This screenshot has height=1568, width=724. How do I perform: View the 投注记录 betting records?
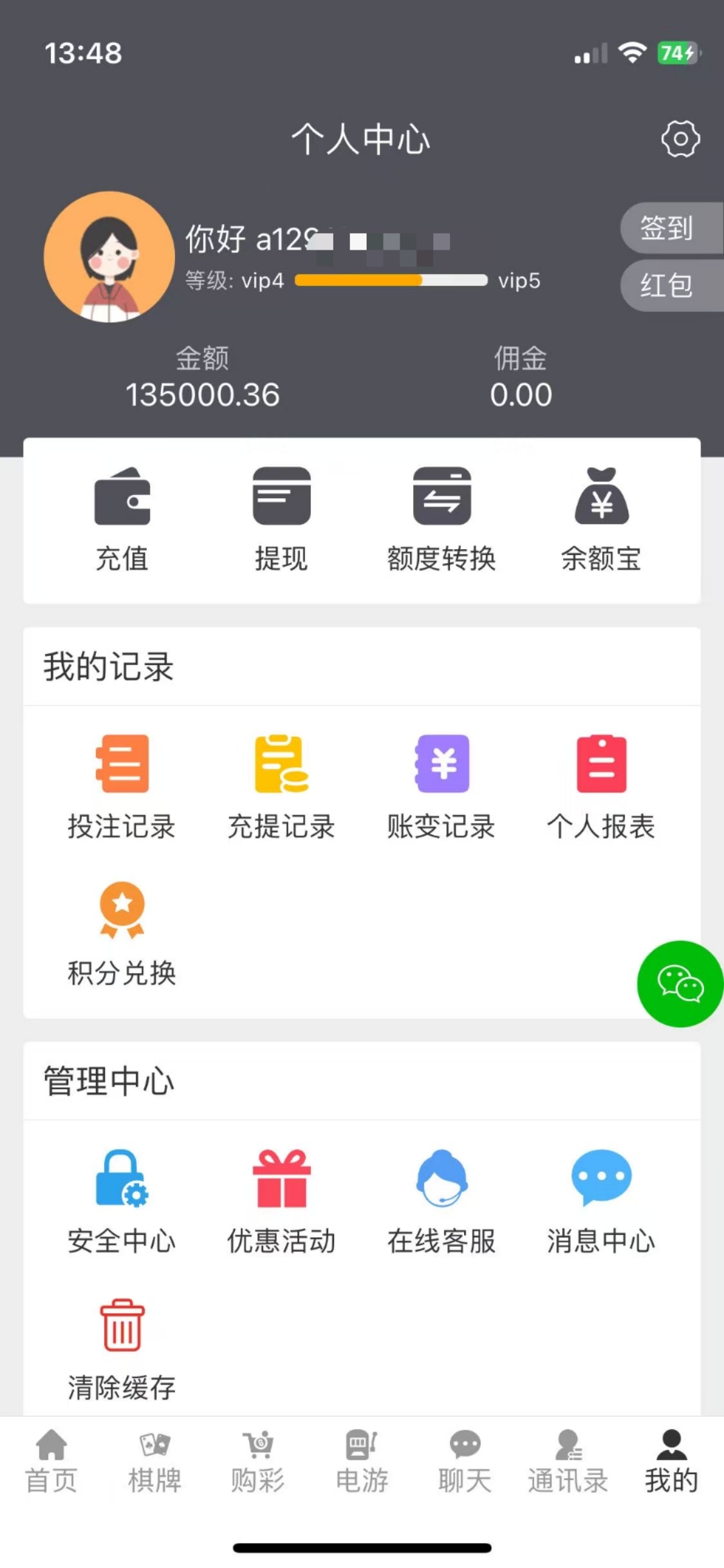tap(122, 785)
